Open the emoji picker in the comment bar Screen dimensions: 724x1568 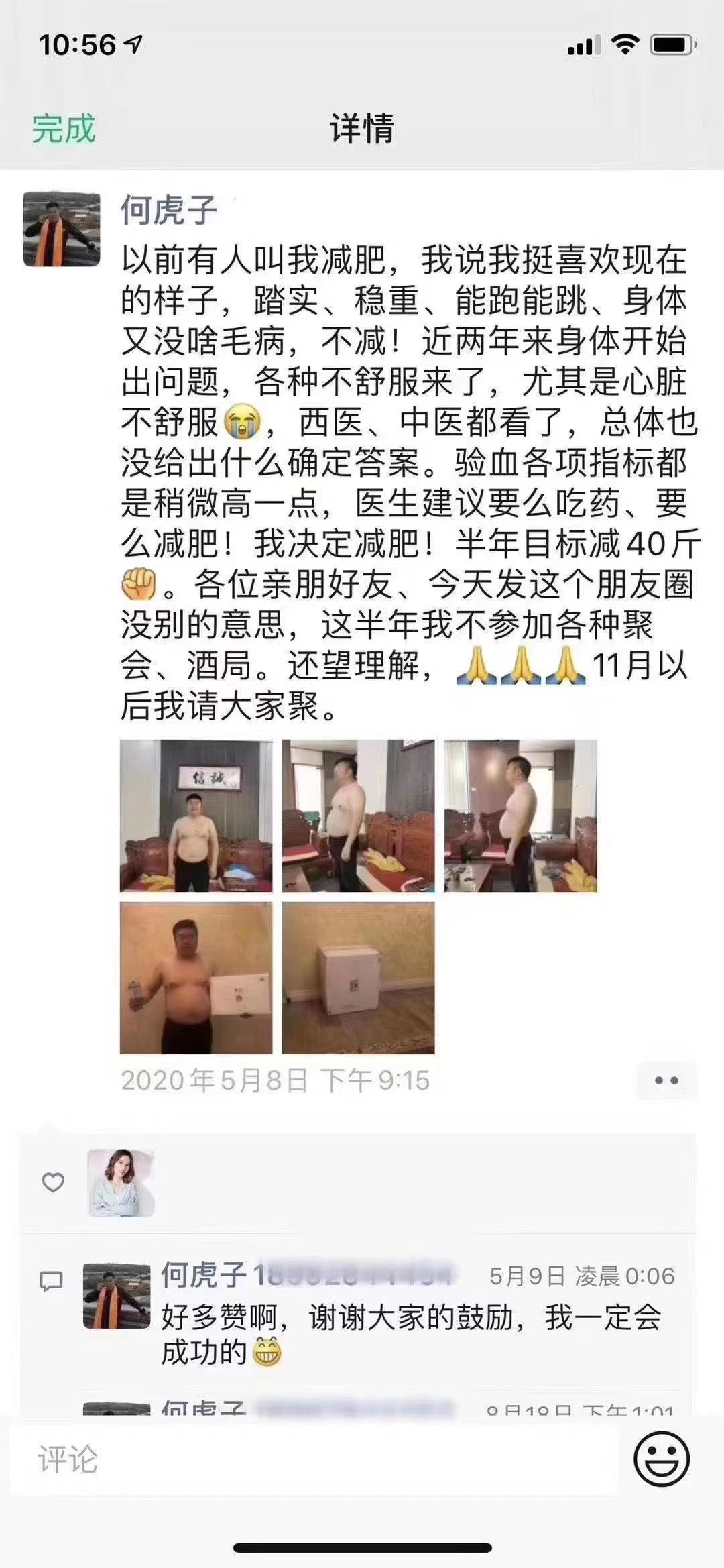pyautogui.click(x=661, y=1459)
